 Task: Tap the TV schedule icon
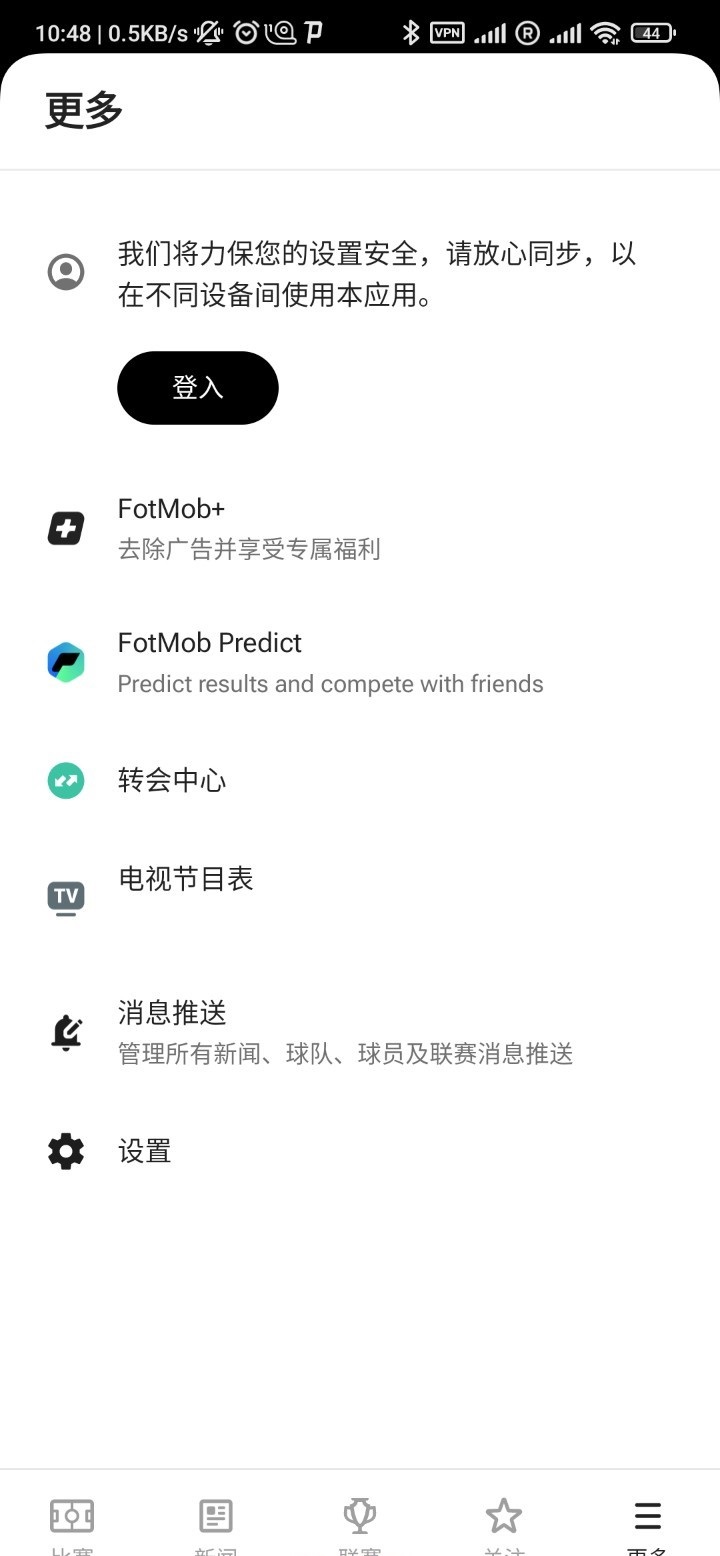(65, 897)
